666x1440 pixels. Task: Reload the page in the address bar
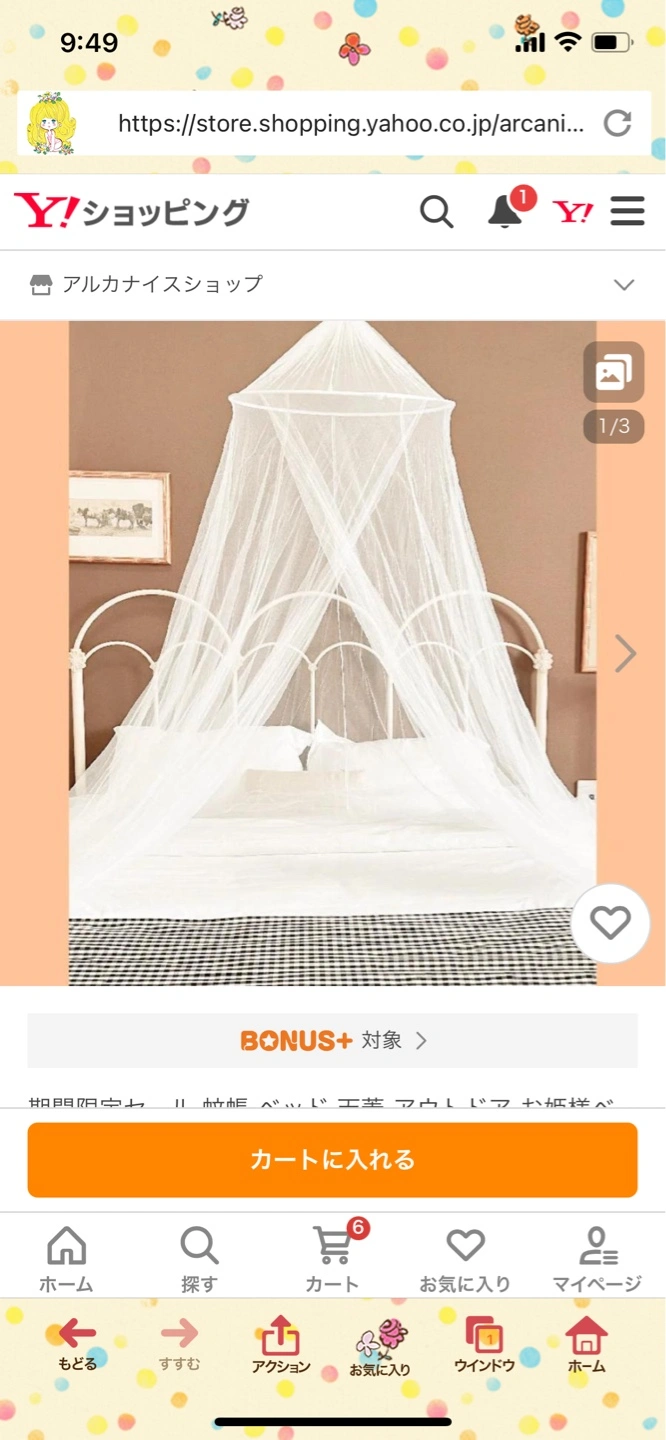618,124
